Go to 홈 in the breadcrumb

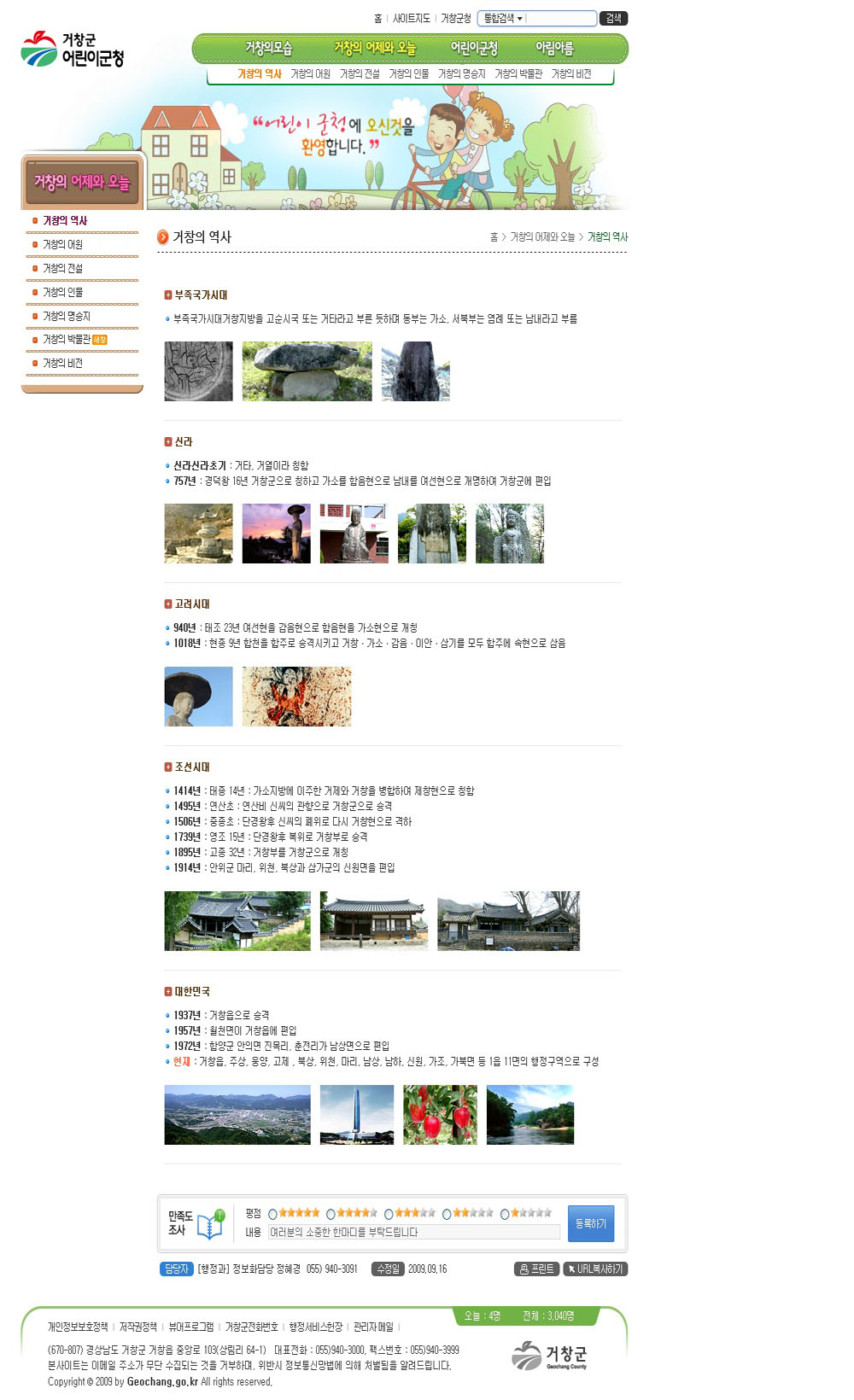point(494,237)
